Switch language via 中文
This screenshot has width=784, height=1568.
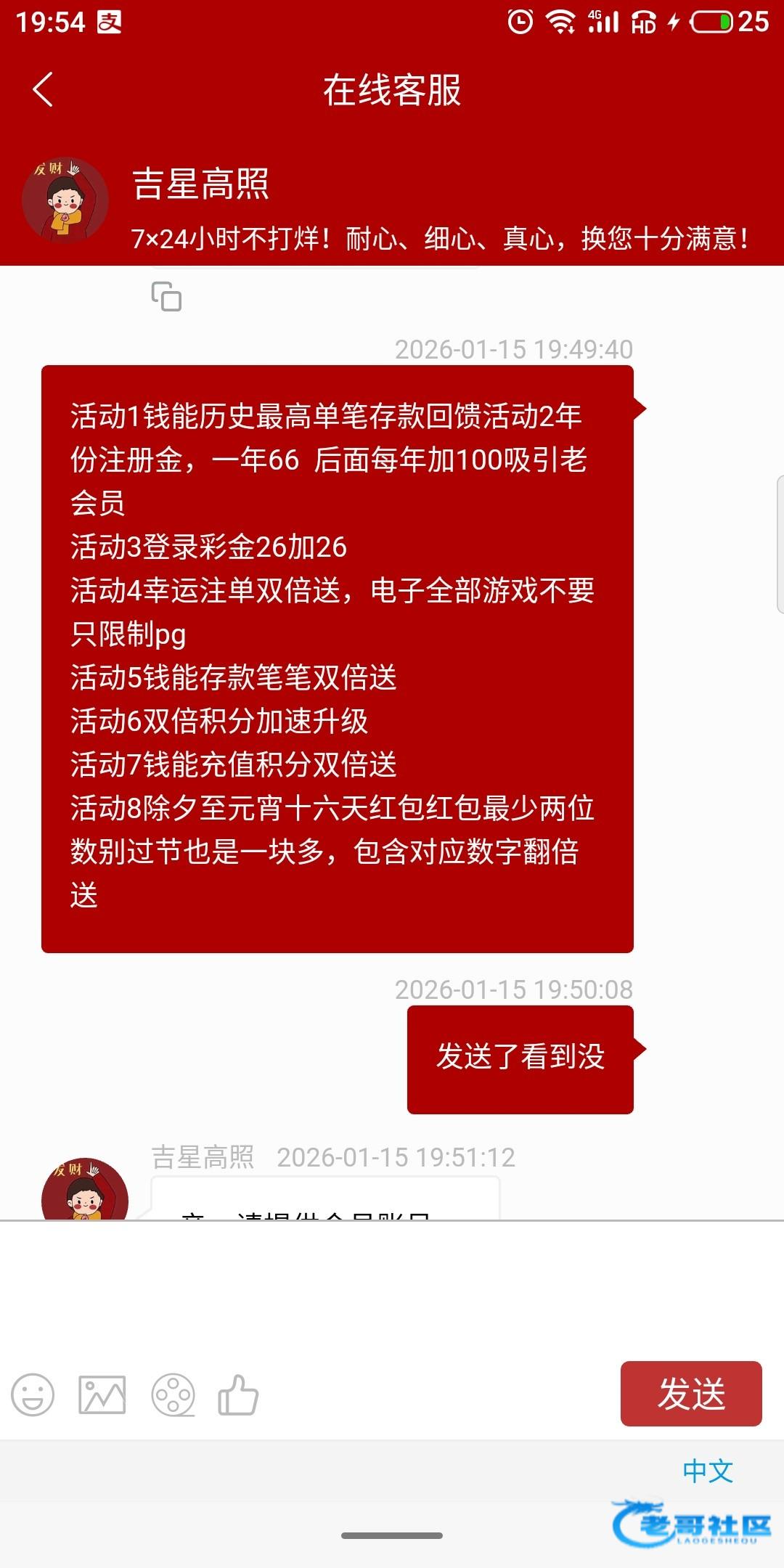(707, 1471)
